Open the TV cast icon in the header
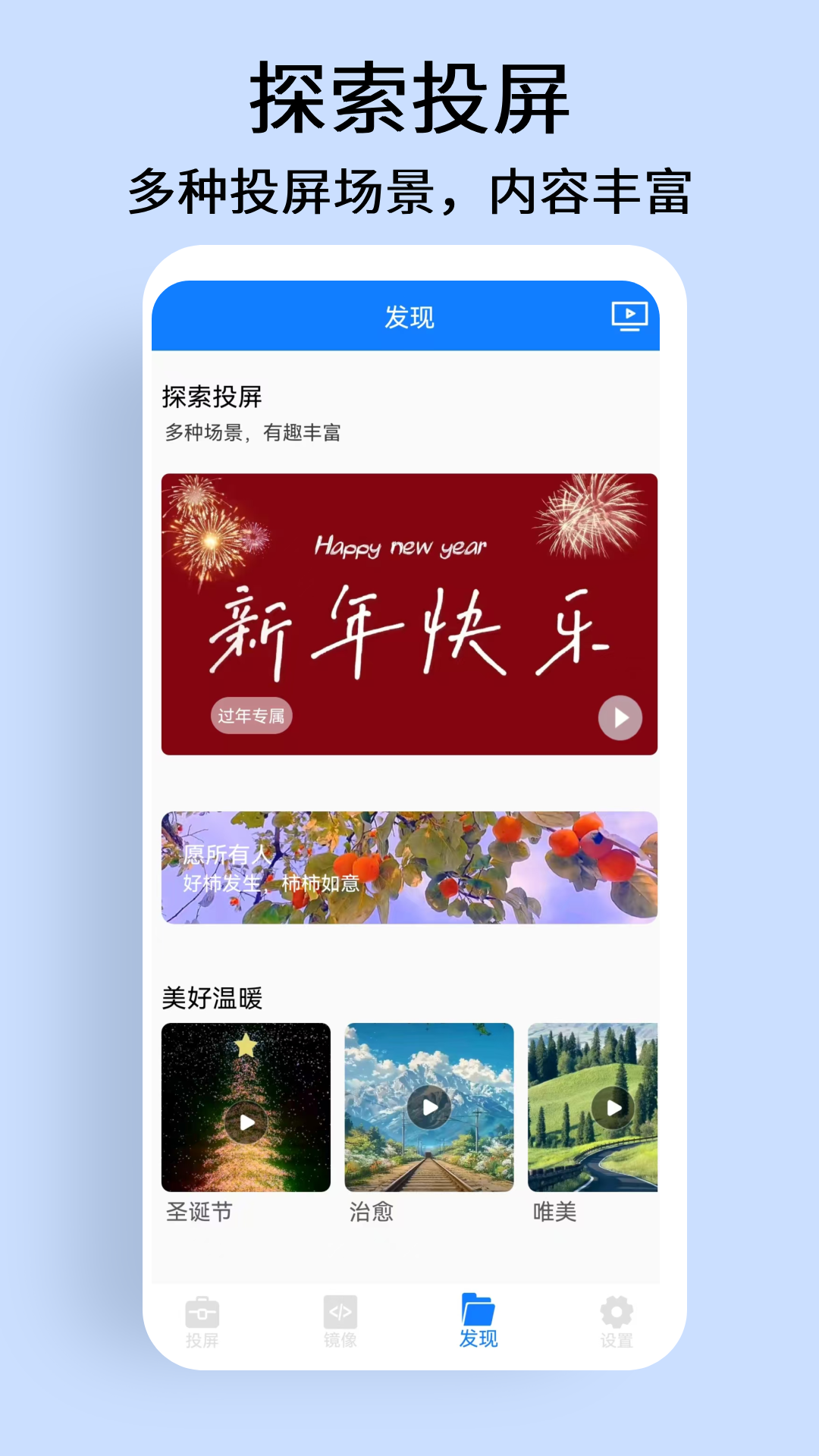 630,316
